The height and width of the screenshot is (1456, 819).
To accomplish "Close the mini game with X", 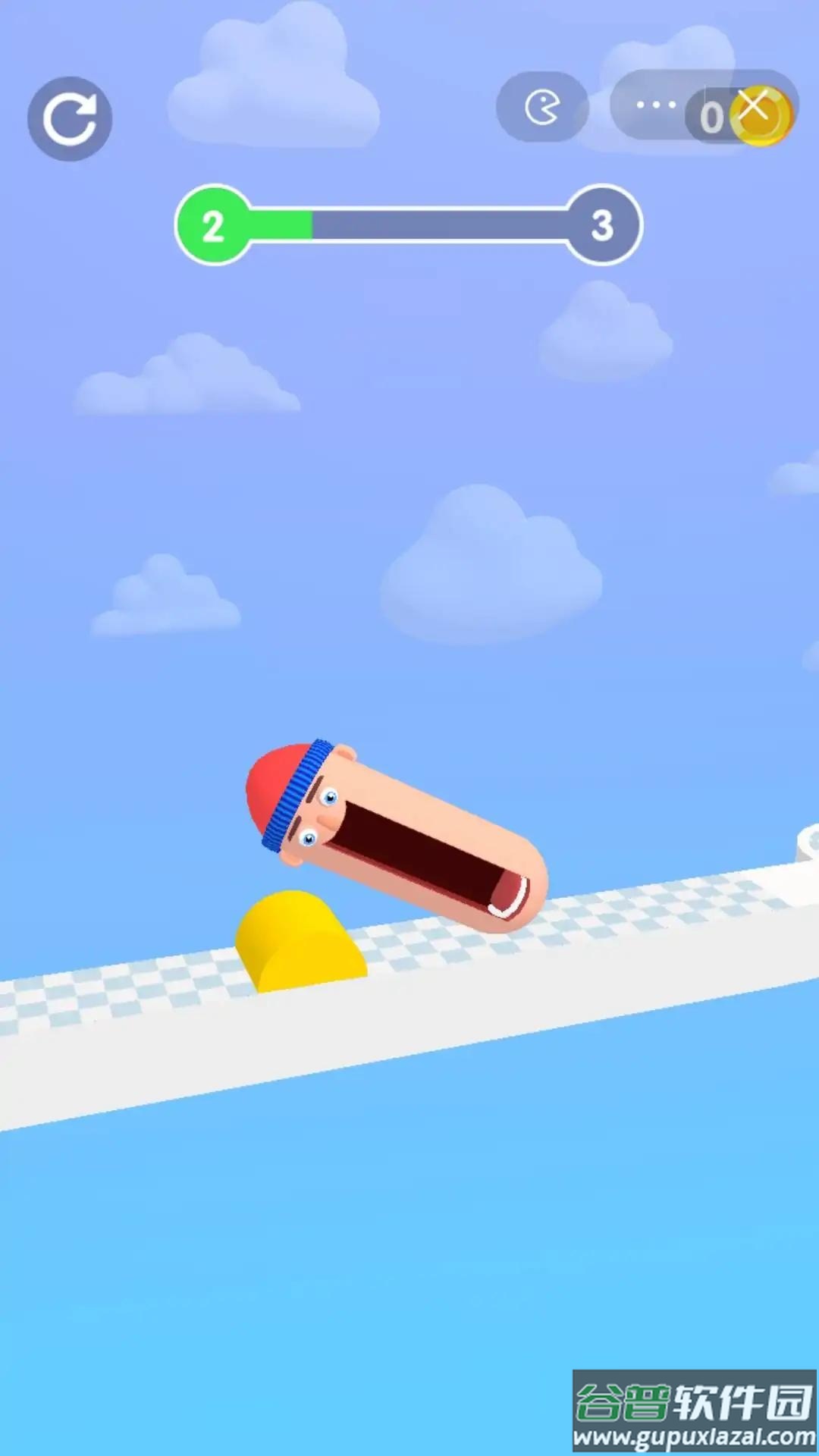I will click(755, 105).
